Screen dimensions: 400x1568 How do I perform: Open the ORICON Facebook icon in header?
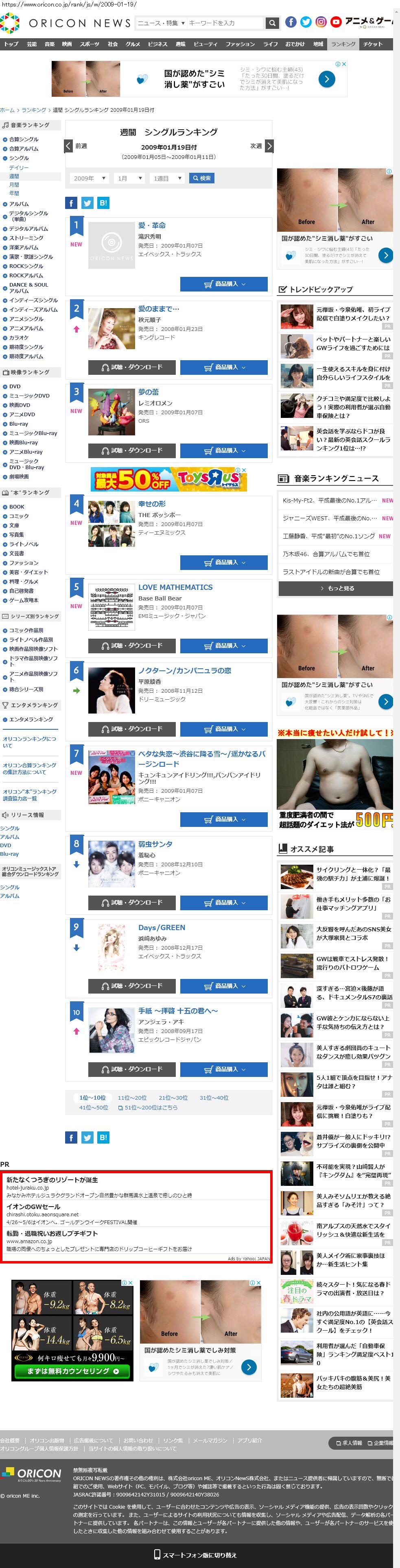coord(291,22)
